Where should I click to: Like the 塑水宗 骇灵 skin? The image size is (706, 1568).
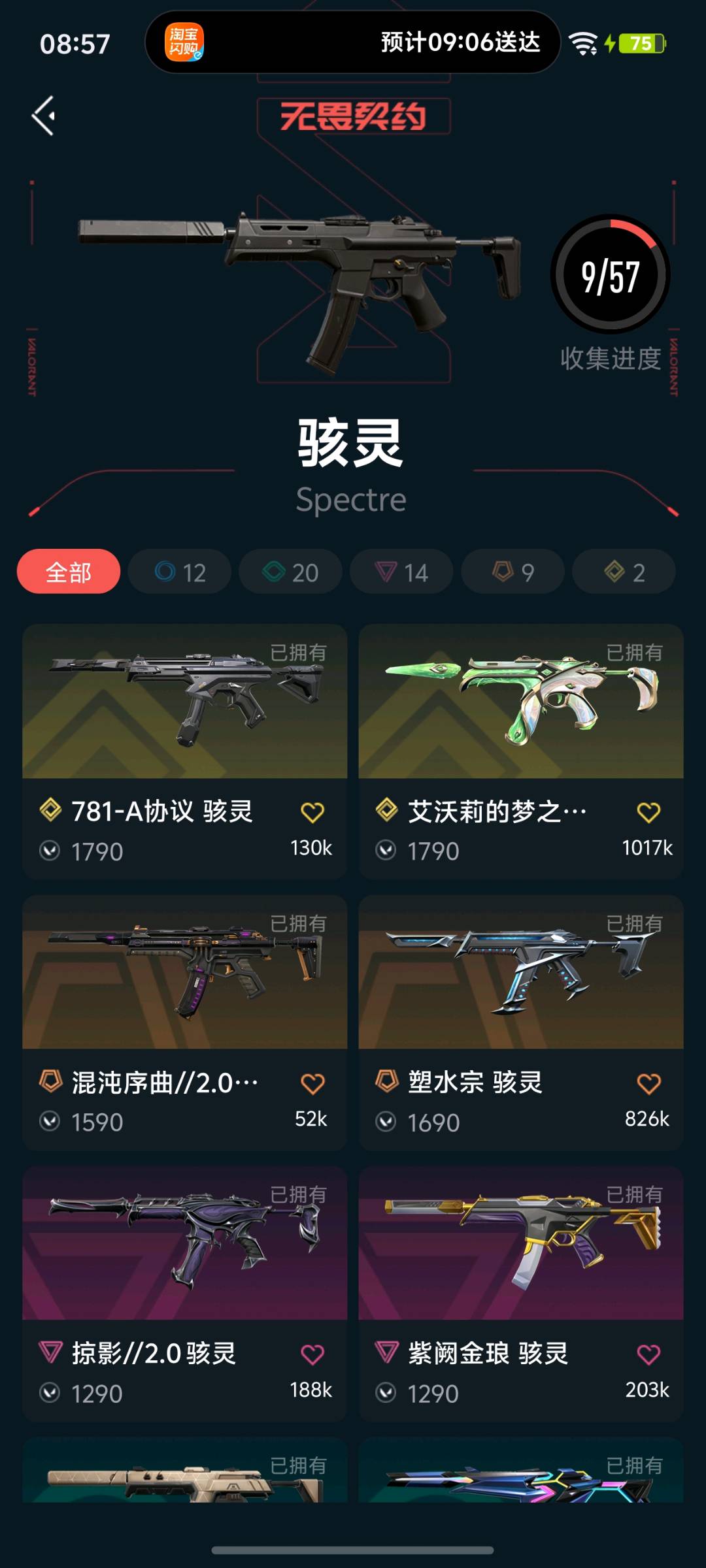tap(648, 1083)
